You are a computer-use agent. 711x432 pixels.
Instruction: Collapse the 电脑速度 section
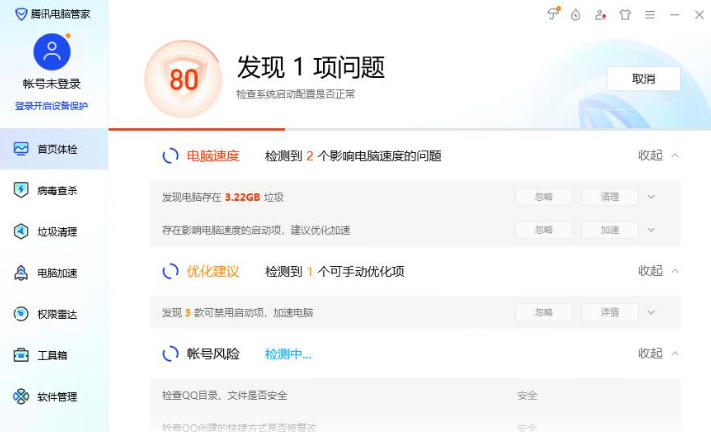pyautogui.click(x=659, y=156)
